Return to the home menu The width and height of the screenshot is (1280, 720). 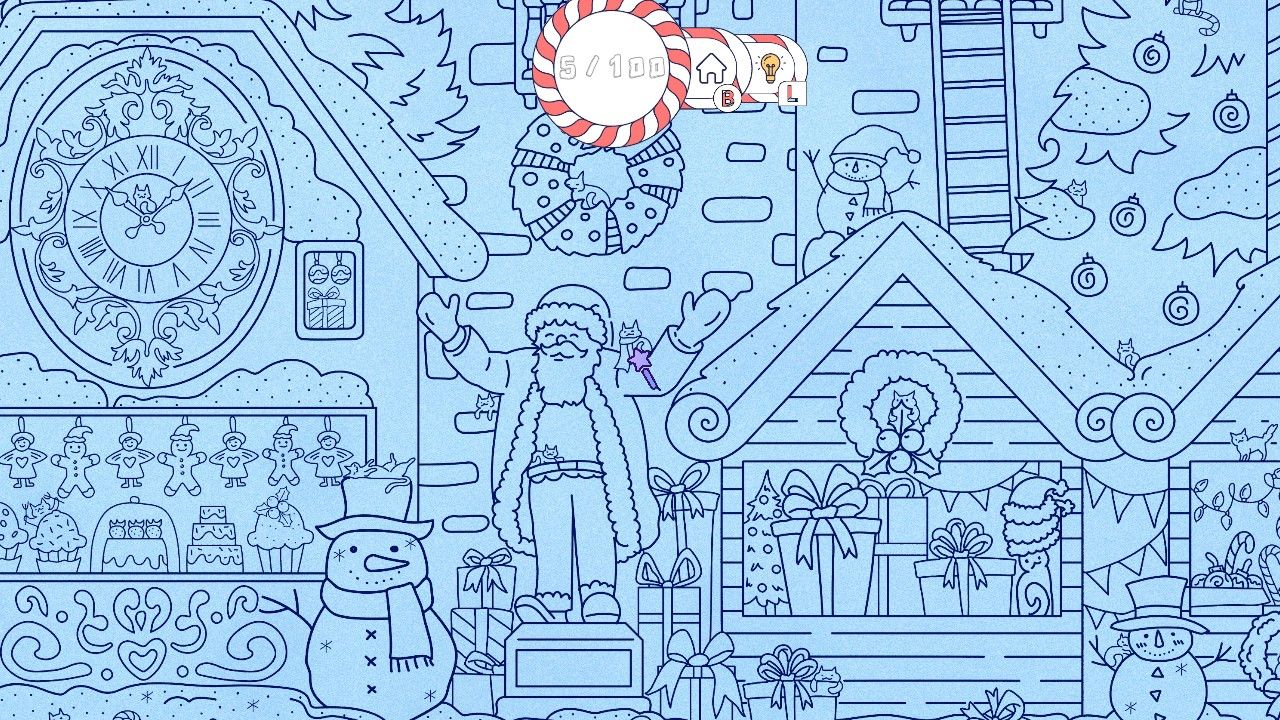[x=711, y=68]
